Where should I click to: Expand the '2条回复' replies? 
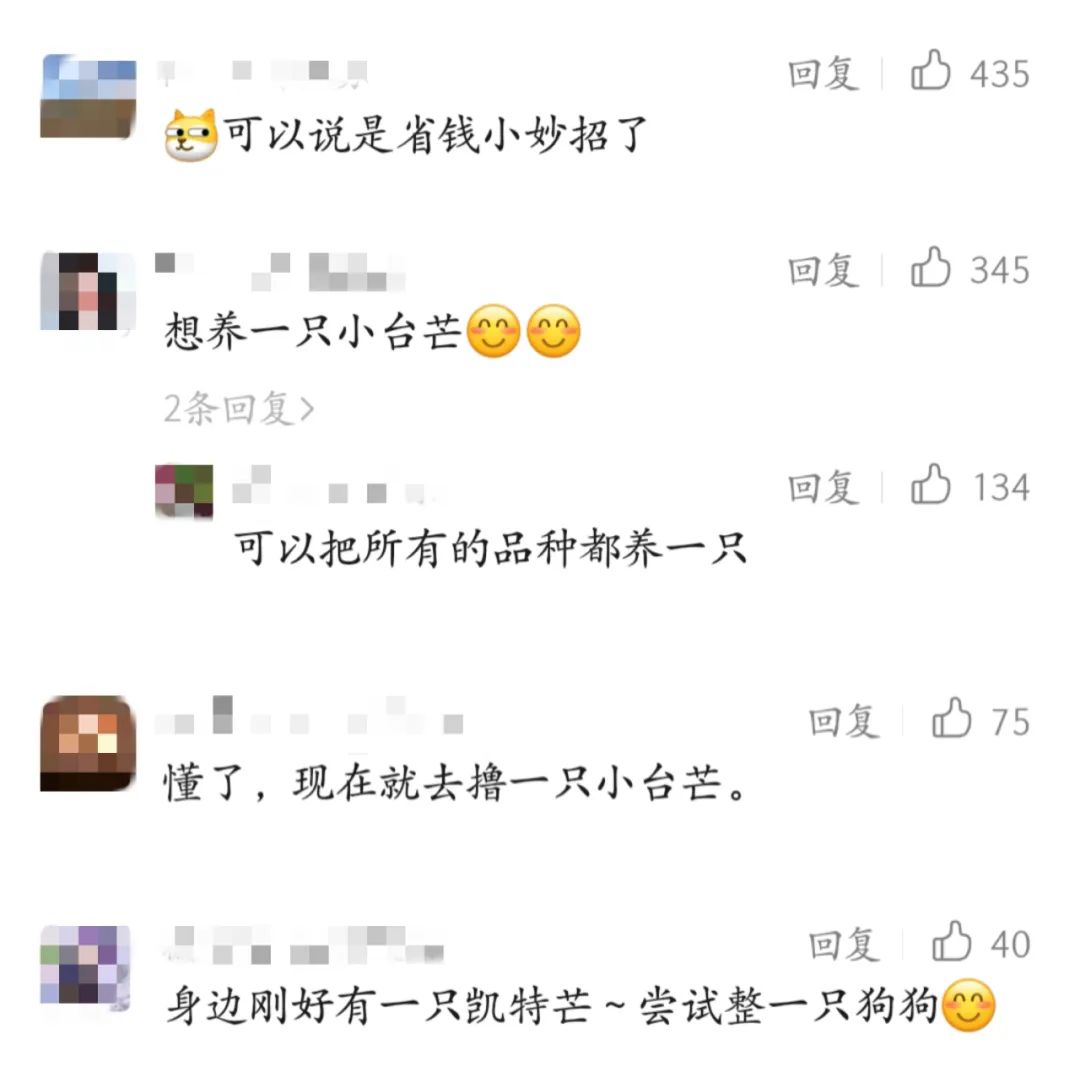click(238, 409)
